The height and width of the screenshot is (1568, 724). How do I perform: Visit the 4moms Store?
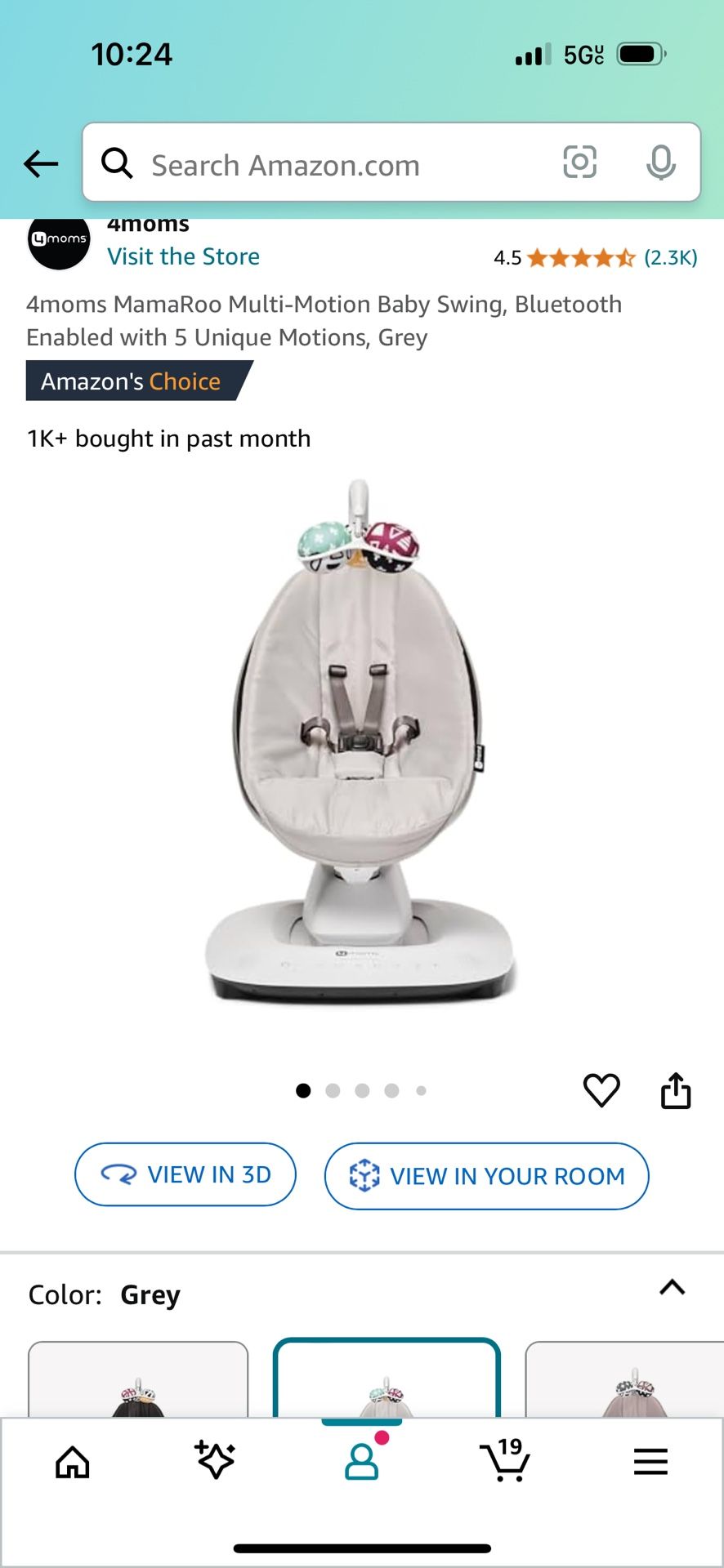click(183, 256)
